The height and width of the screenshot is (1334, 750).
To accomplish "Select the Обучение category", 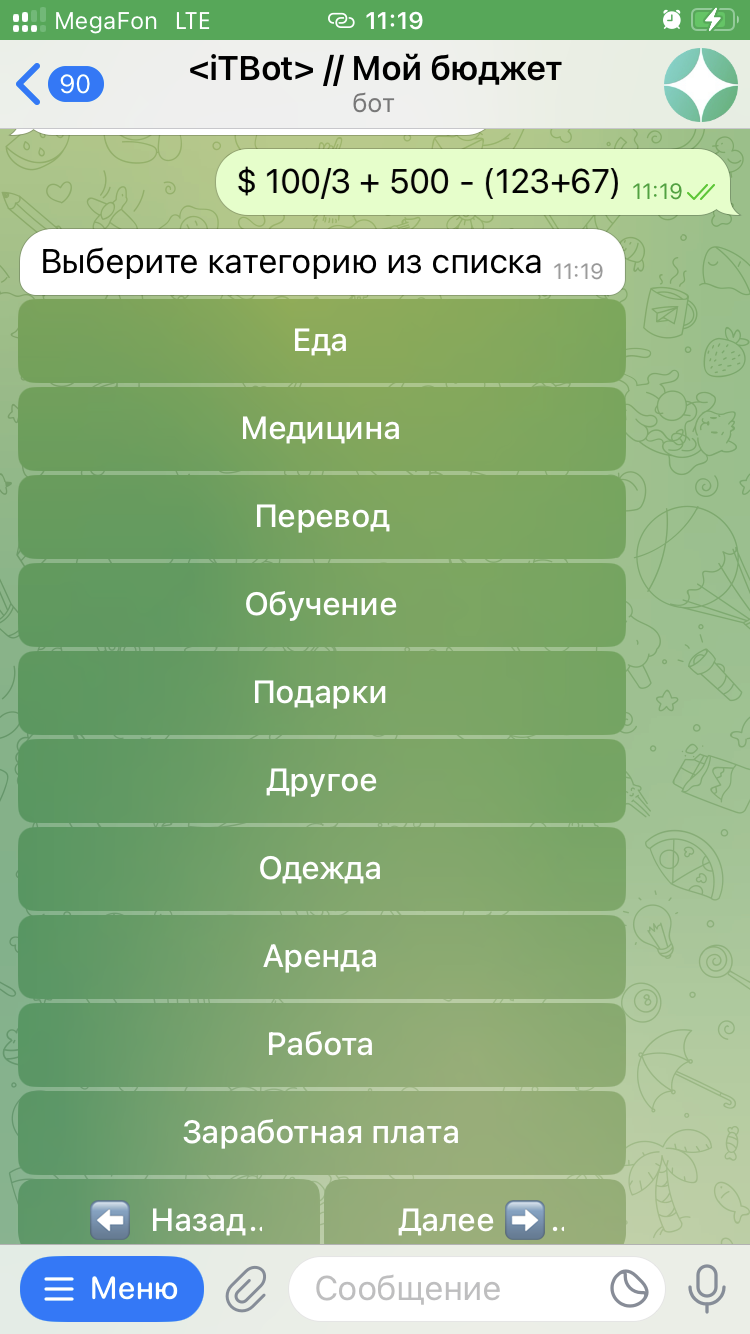I will tap(321, 605).
